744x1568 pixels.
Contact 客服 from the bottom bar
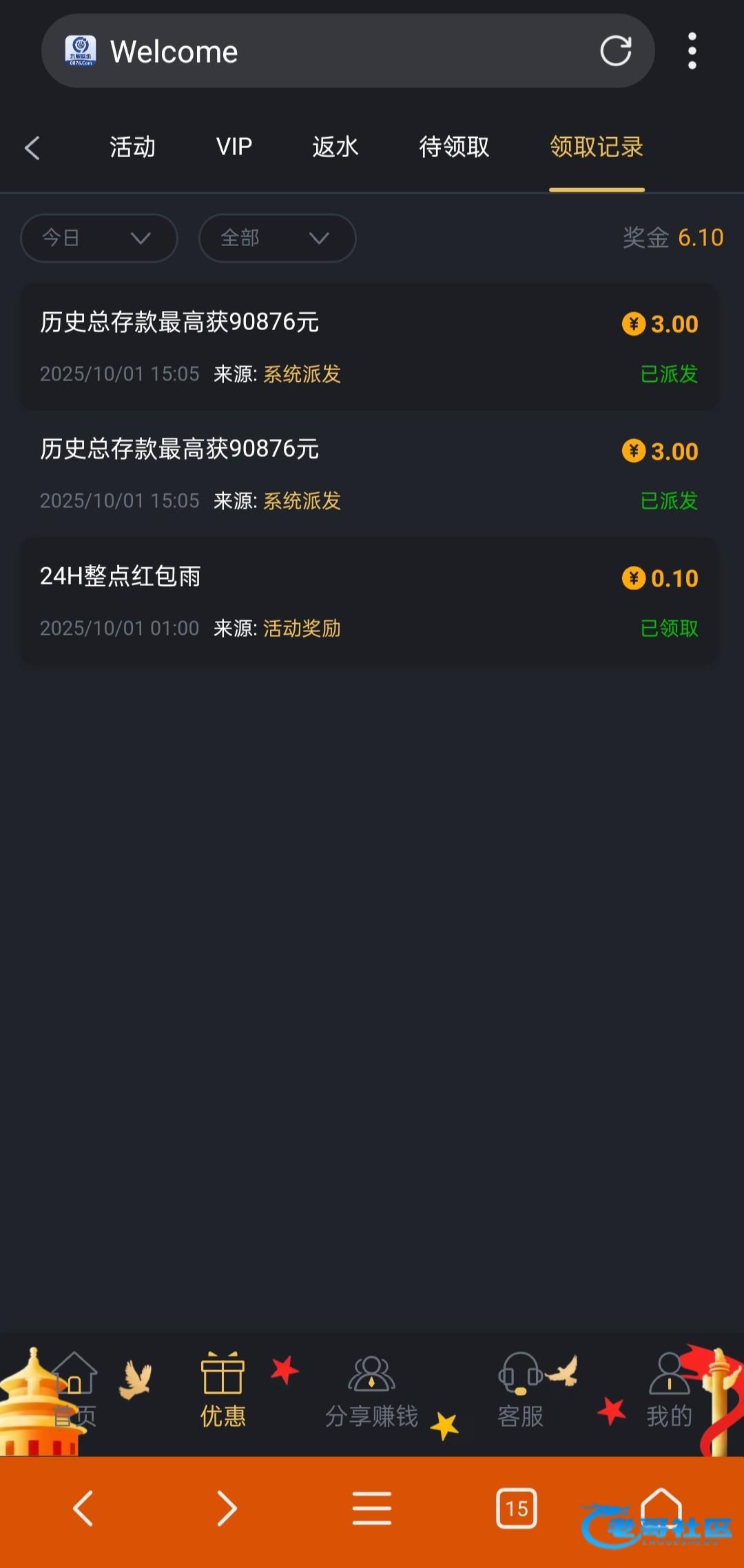(521, 1389)
